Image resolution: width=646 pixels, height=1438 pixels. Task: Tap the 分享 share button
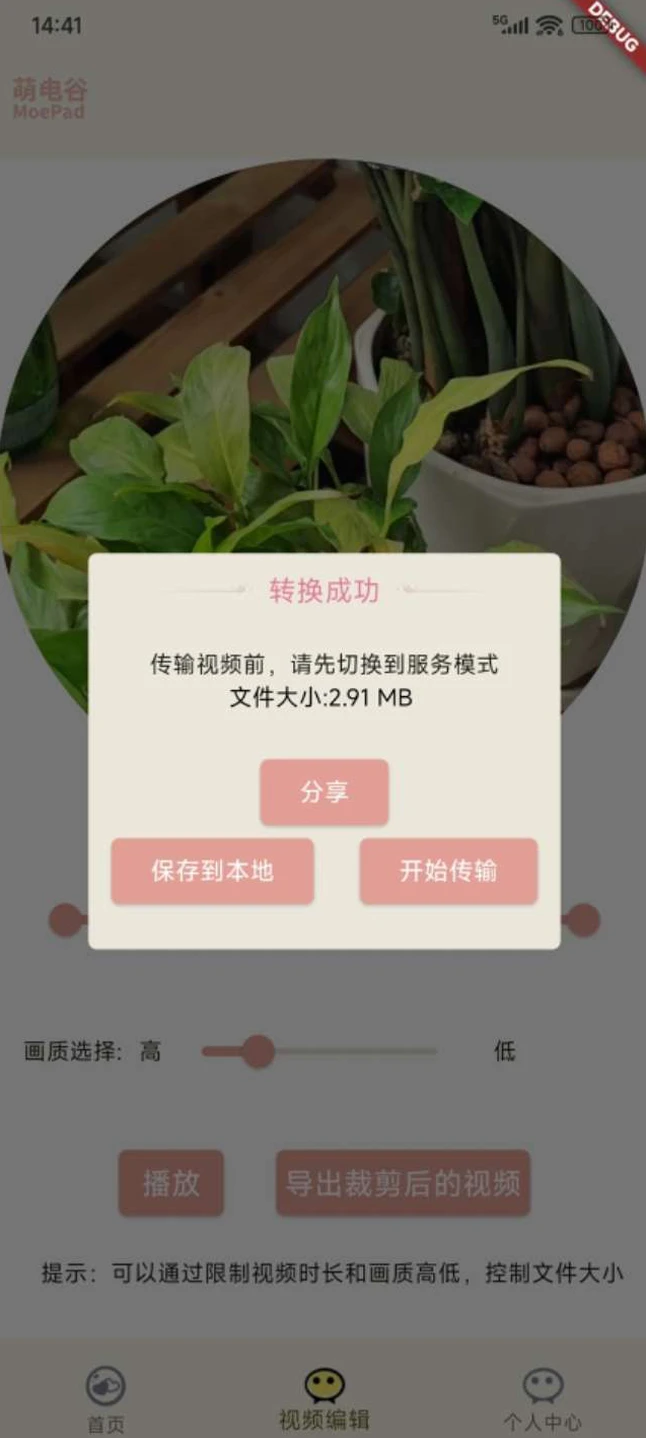pos(324,792)
